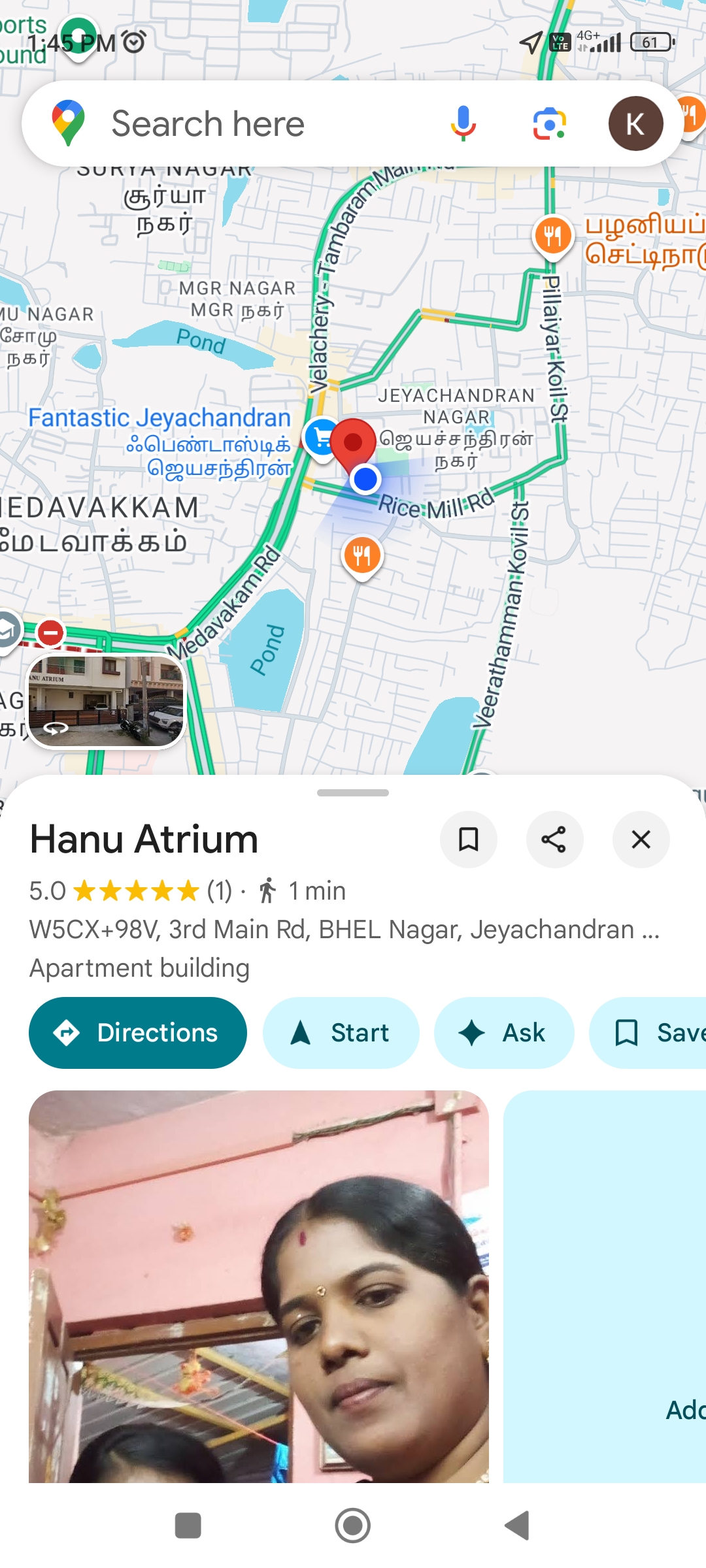The height and width of the screenshot is (1568, 706).
Task: Close the Hanu Atrium place card
Action: pos(641,840)
